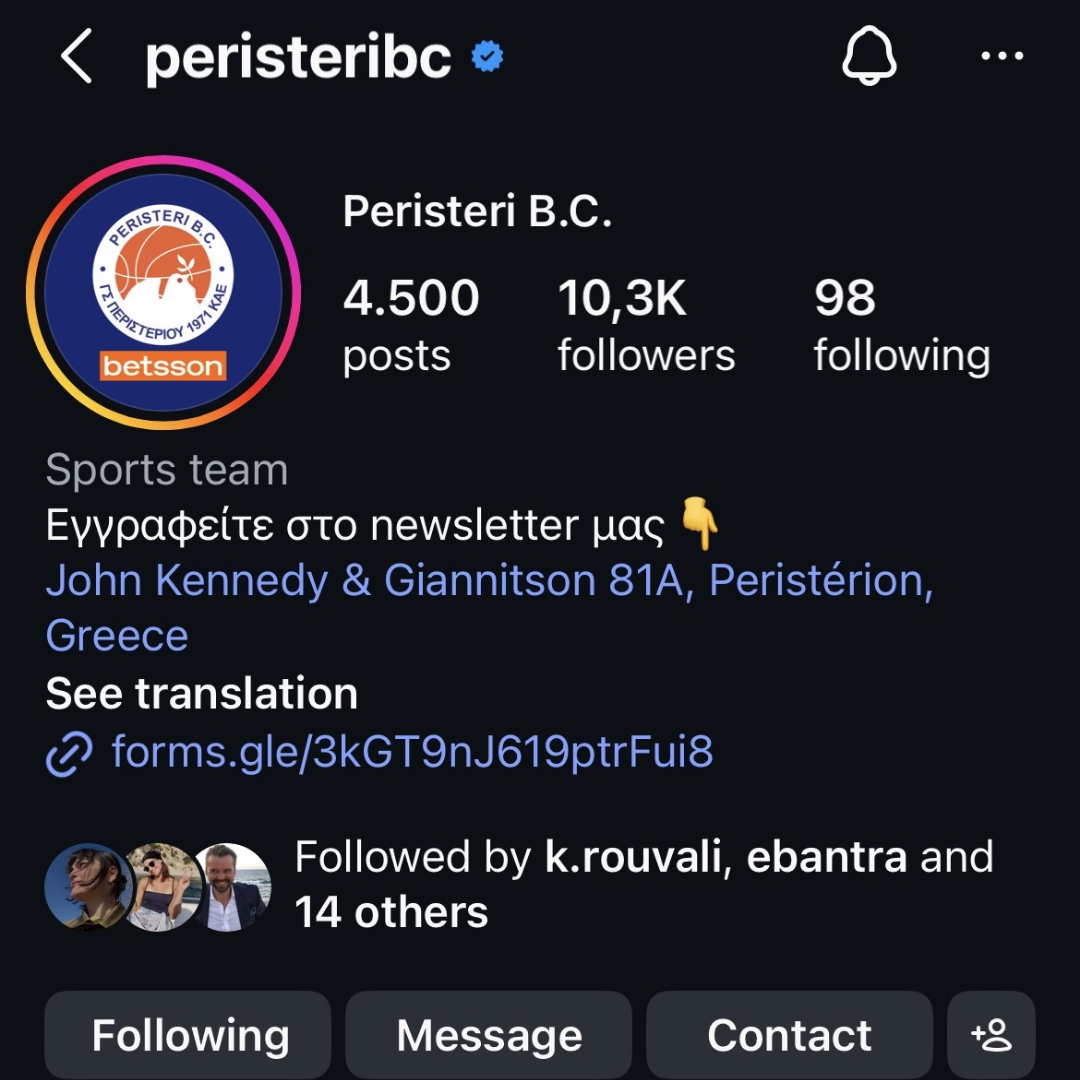Show suggested accounts with add-person icon
This screenshot has height=1080, width=1080.
click(x=991, y=1036)
